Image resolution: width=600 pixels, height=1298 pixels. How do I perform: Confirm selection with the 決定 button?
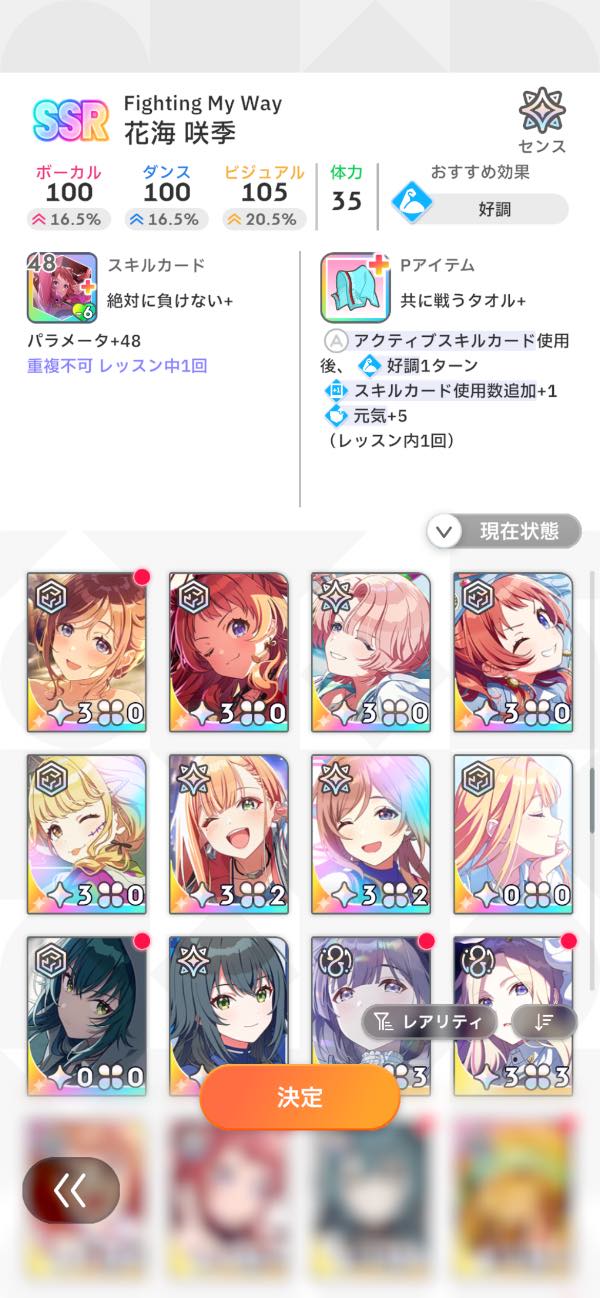(300, 1097)
